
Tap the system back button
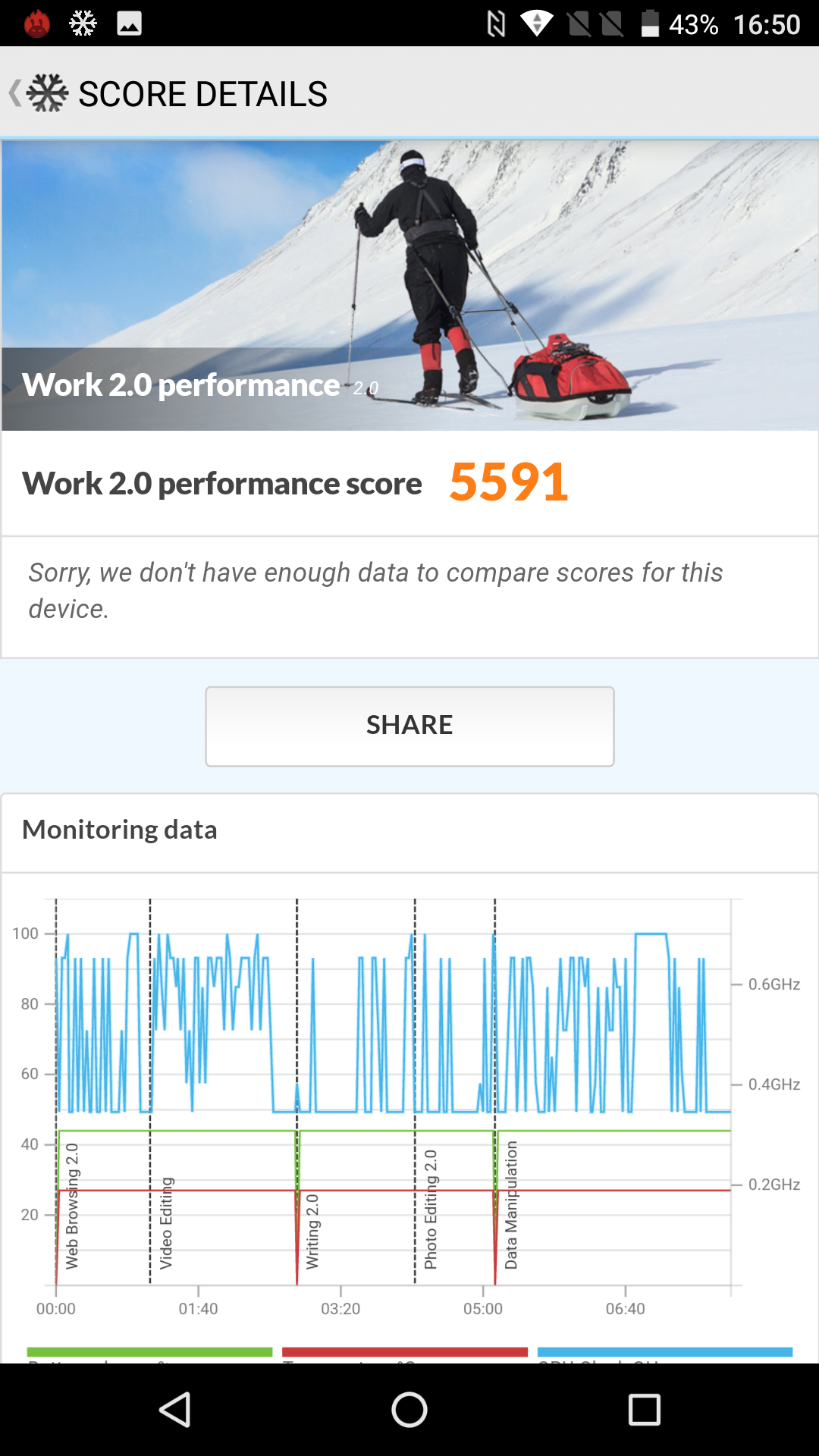175,1410
